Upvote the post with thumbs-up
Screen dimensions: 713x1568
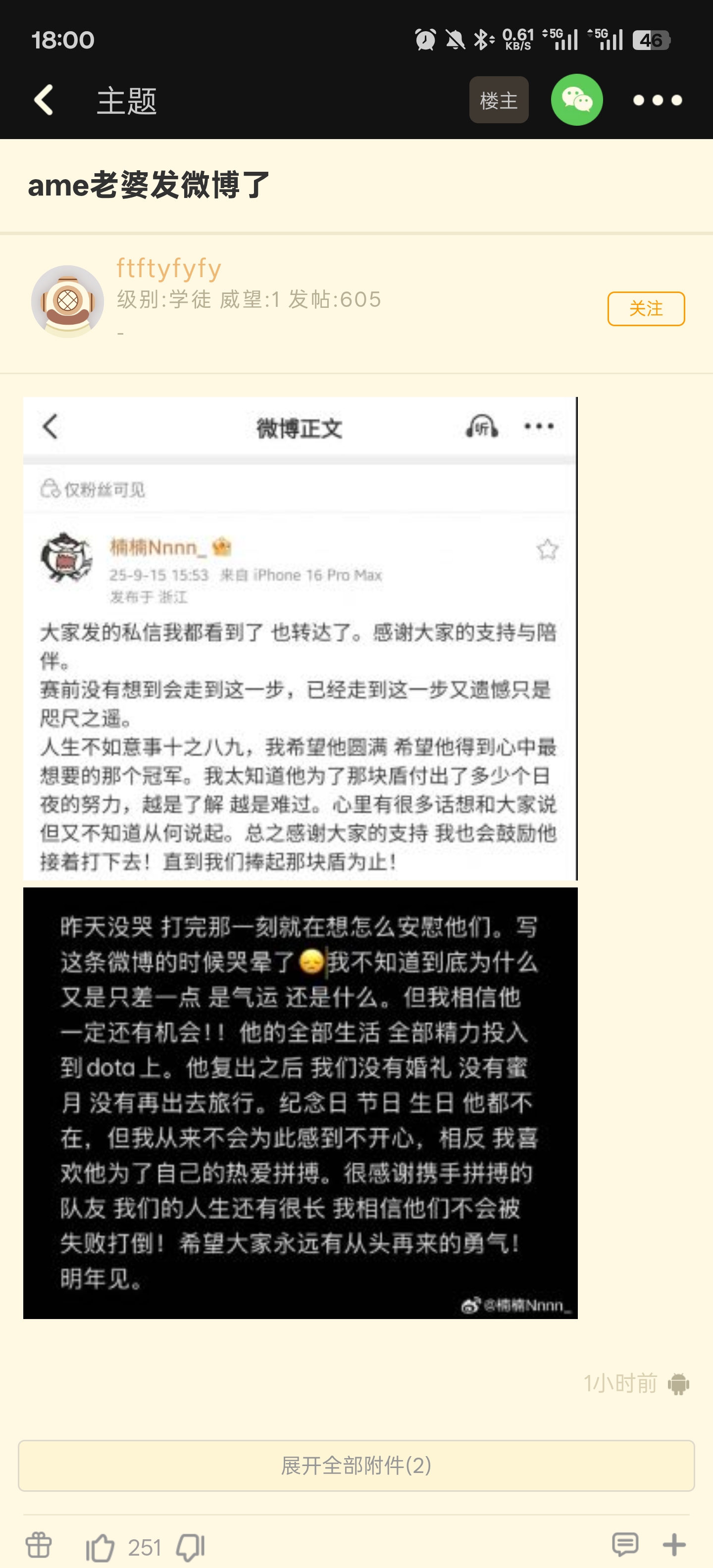(101, 1547)
